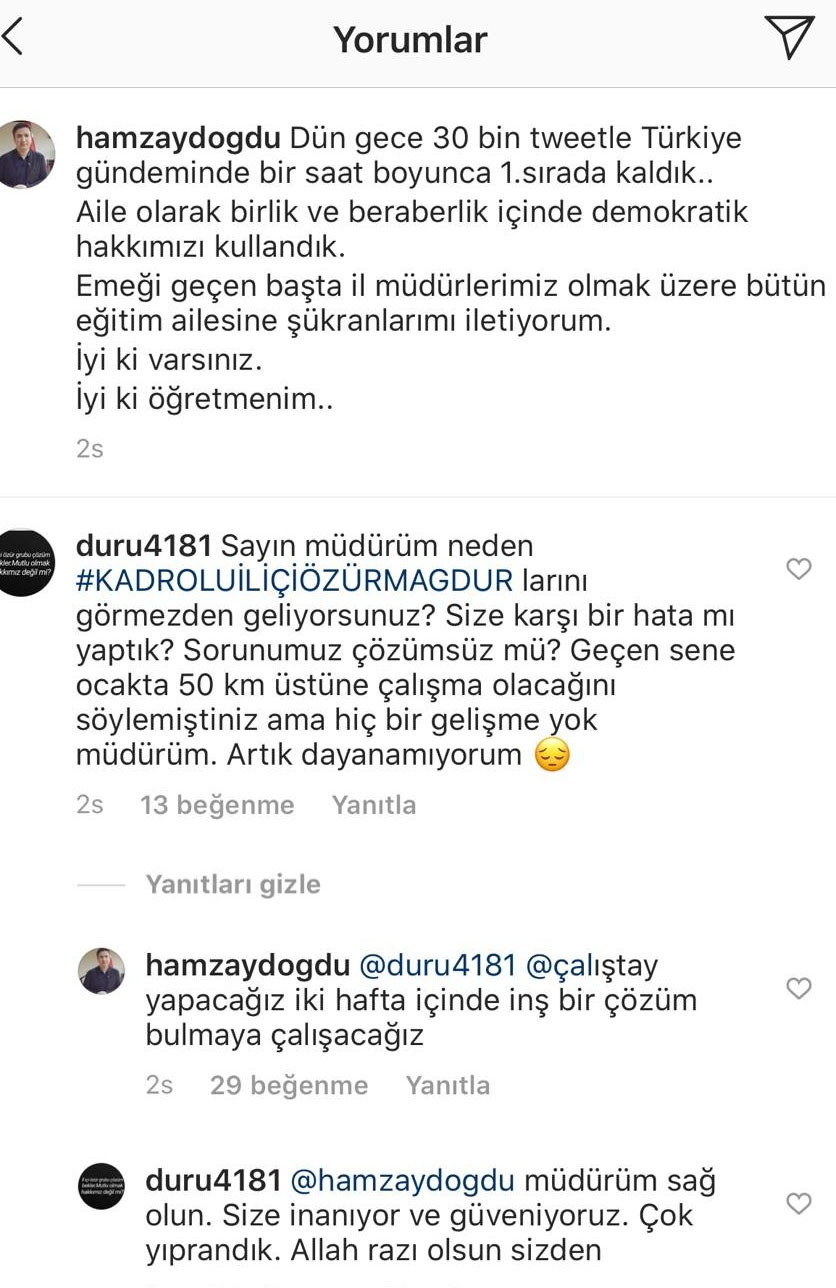Reply to hamzaydogdu's 29-like comment
Image resolution: width=836 pixels, height=1288 pixels.
[x=447, y=1085]
